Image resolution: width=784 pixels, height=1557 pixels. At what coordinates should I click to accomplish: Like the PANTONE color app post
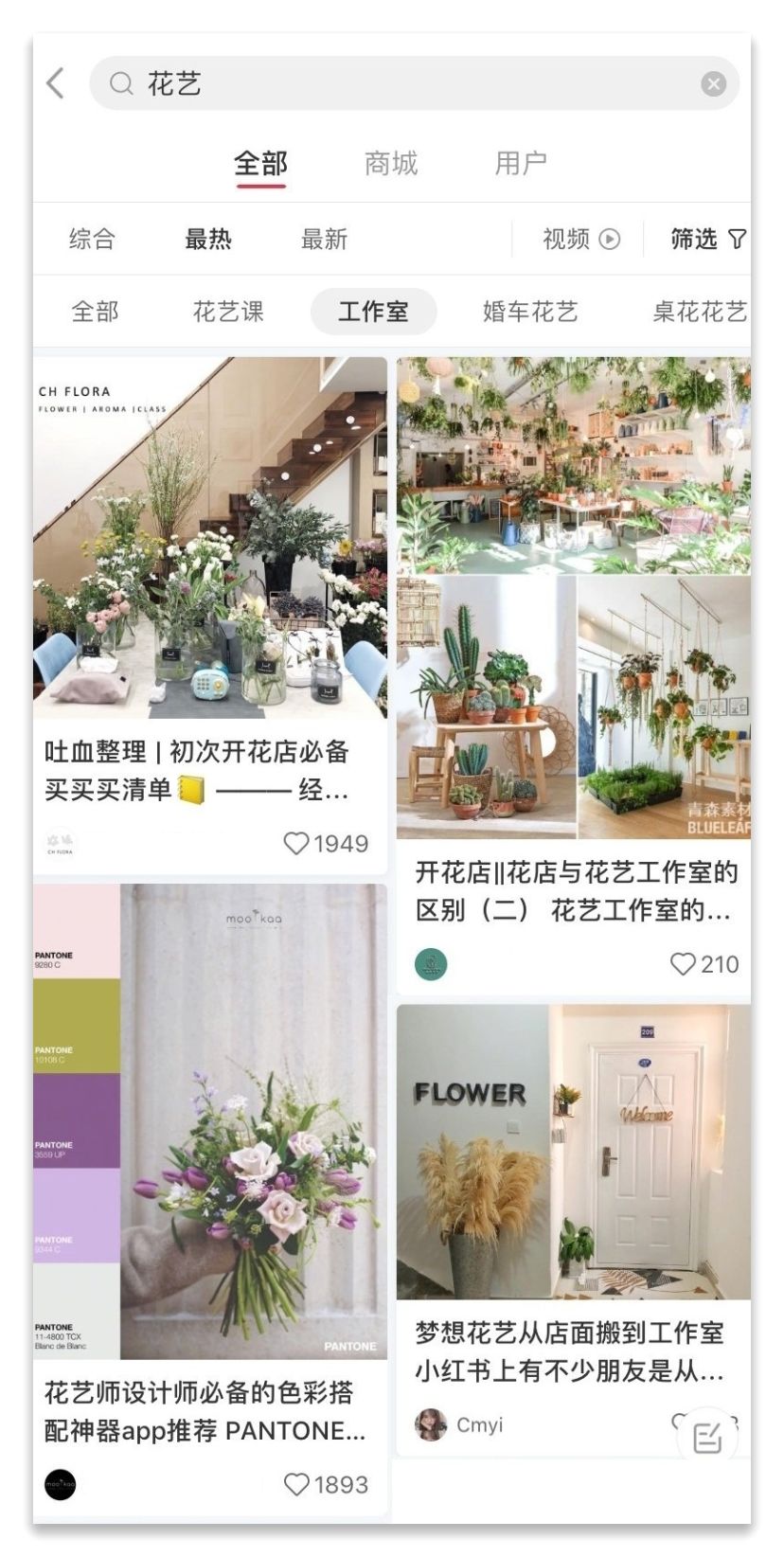(296, 1484)
